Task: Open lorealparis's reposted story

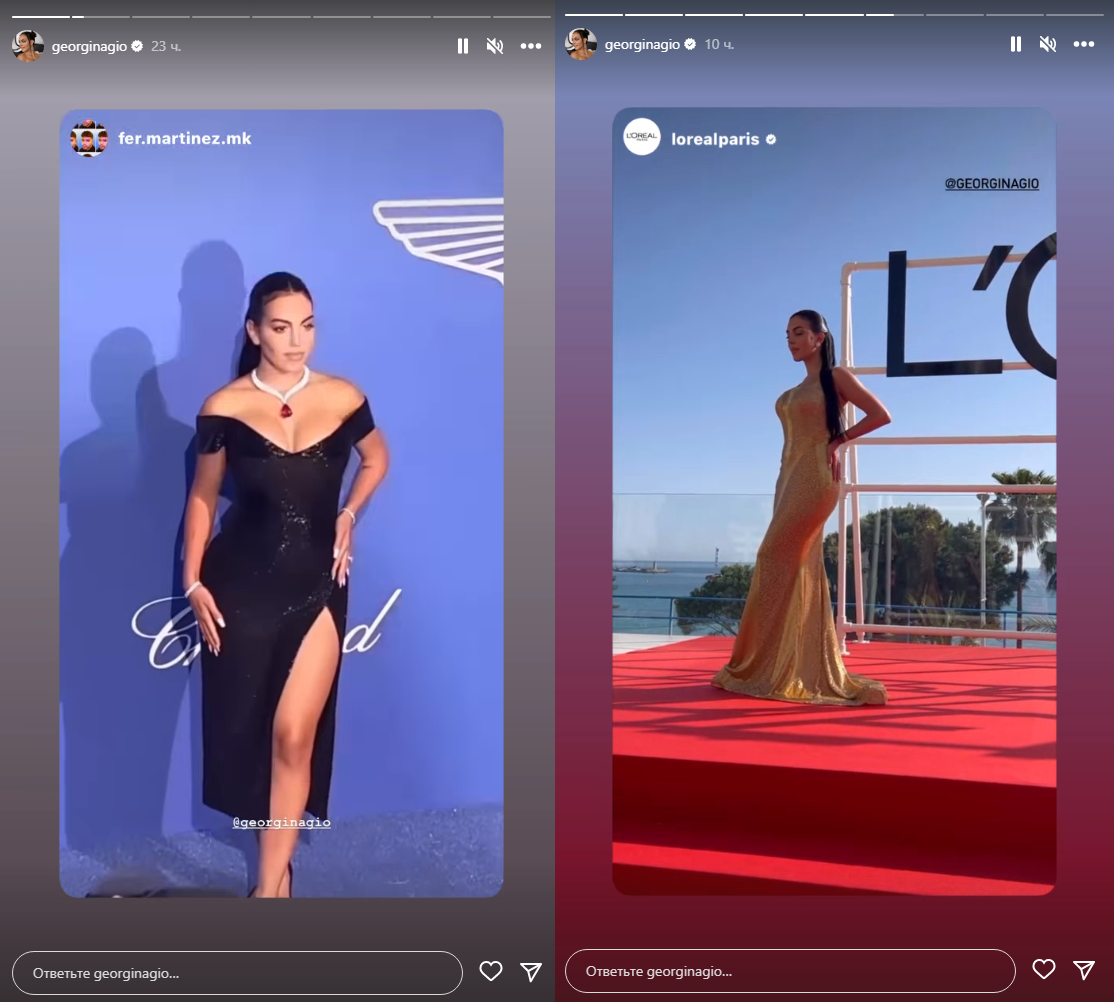Action: coord(717,141)
